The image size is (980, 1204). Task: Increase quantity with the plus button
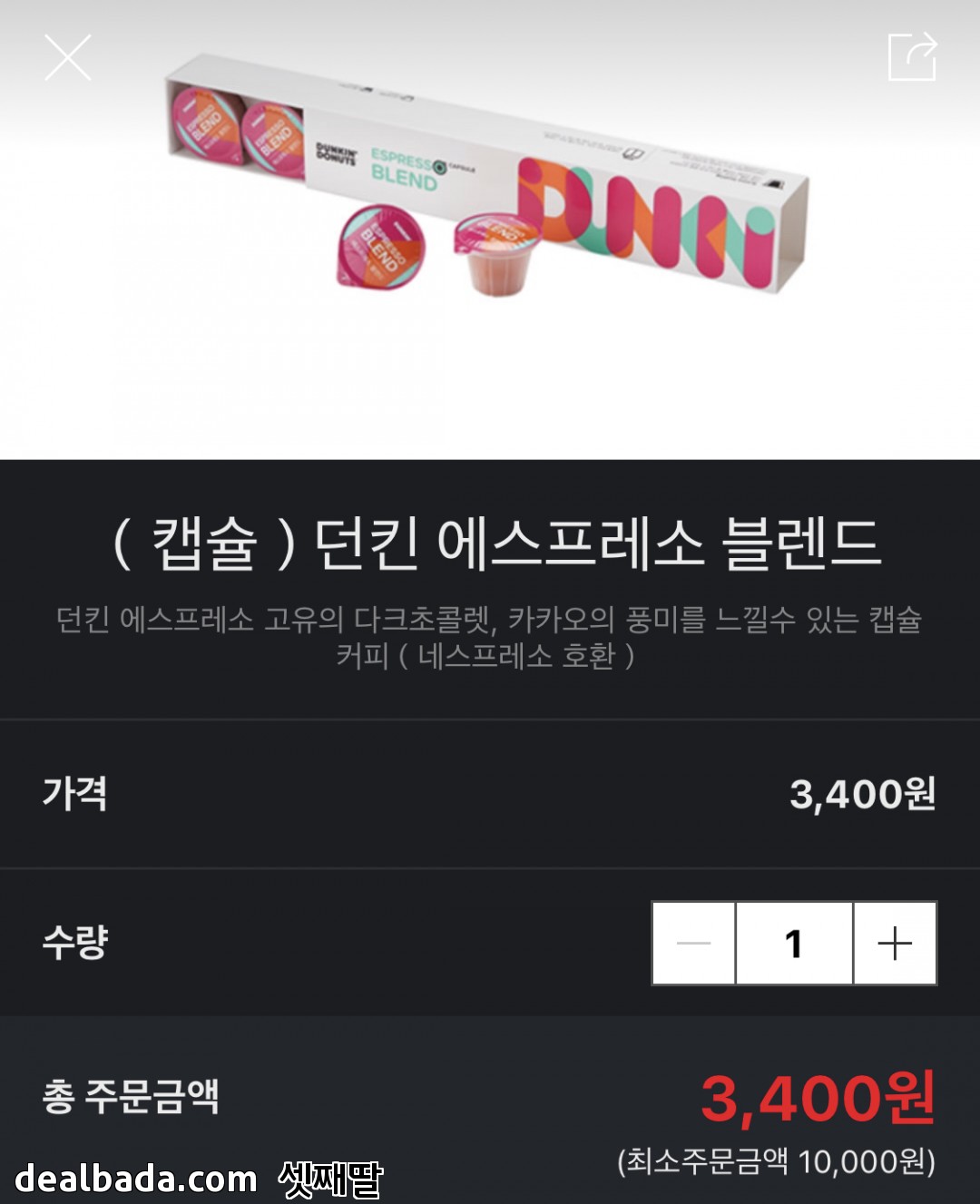(x=895, y=944)
